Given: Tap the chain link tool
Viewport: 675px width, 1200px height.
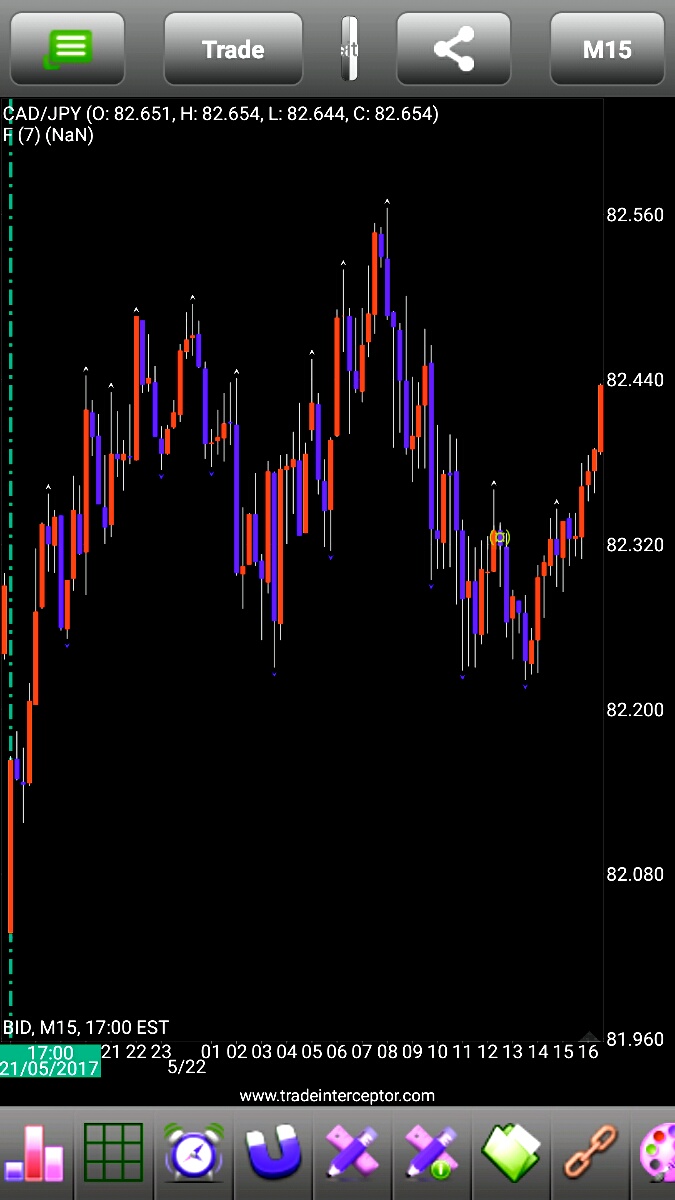Looking at the screenshot, I should (x=591, y=1154).
